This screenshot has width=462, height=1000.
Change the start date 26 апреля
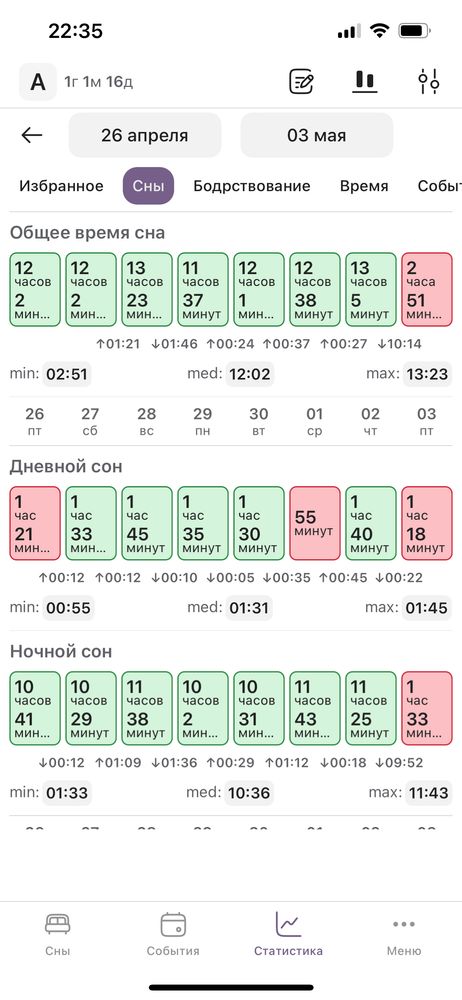[x=145, y=135]
